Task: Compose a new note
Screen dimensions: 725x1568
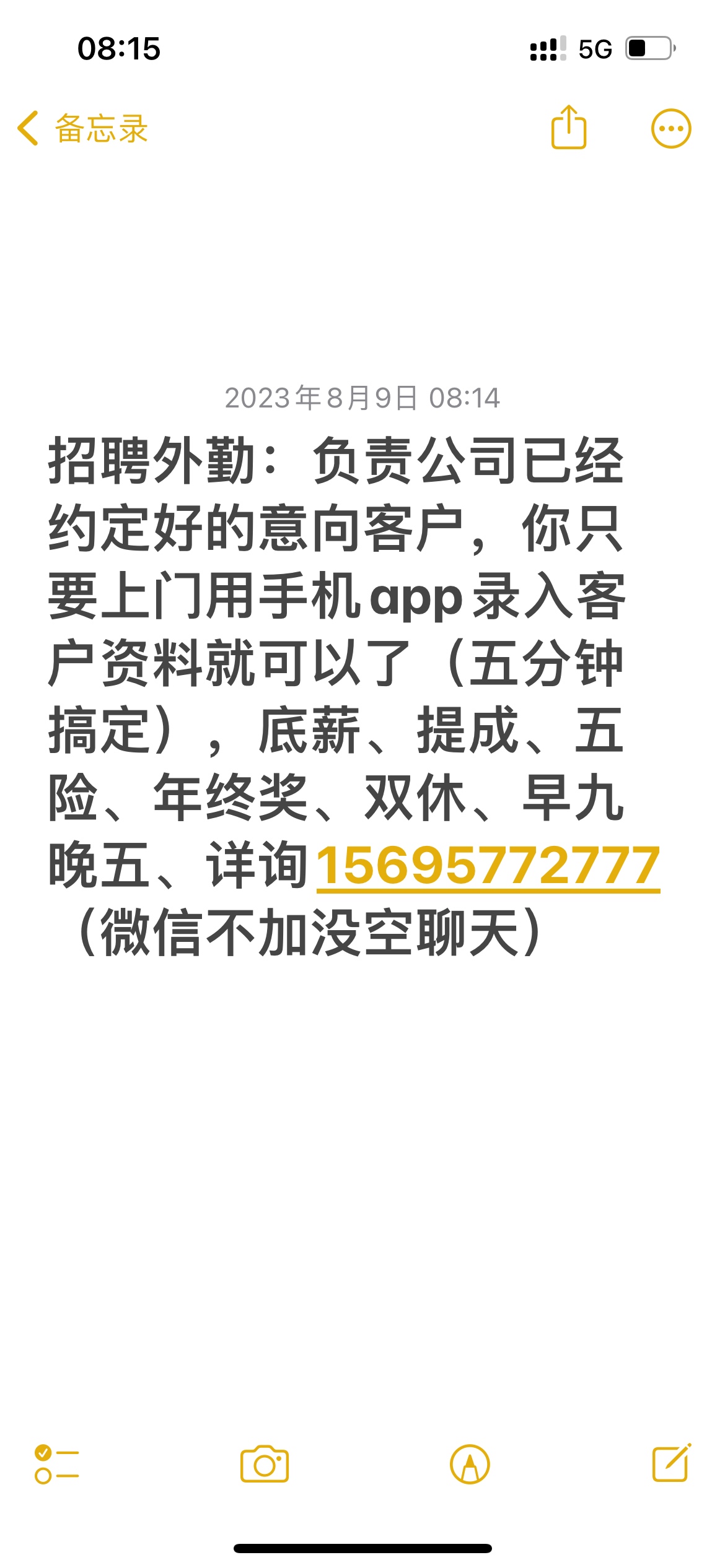Action: (672, 1463)
